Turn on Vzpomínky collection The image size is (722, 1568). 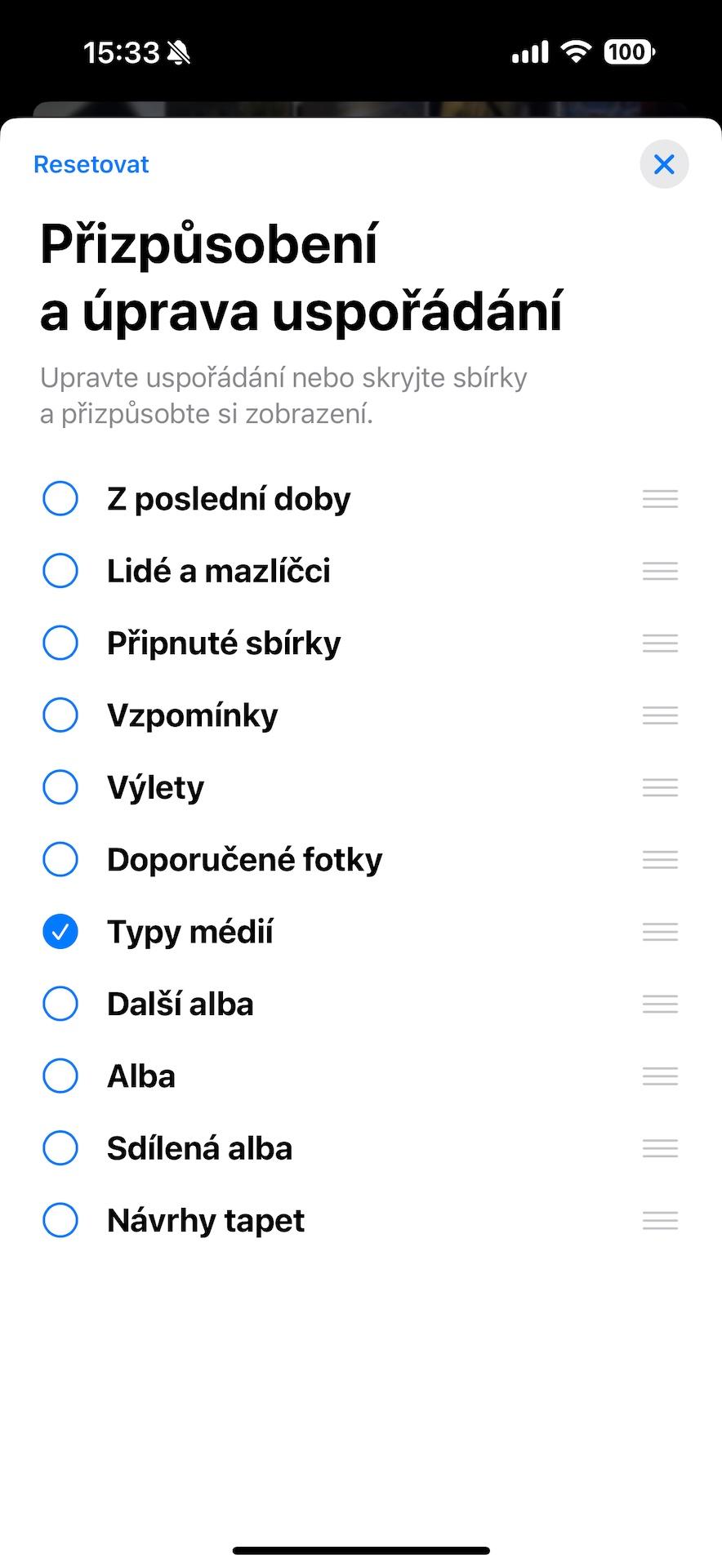60,715
